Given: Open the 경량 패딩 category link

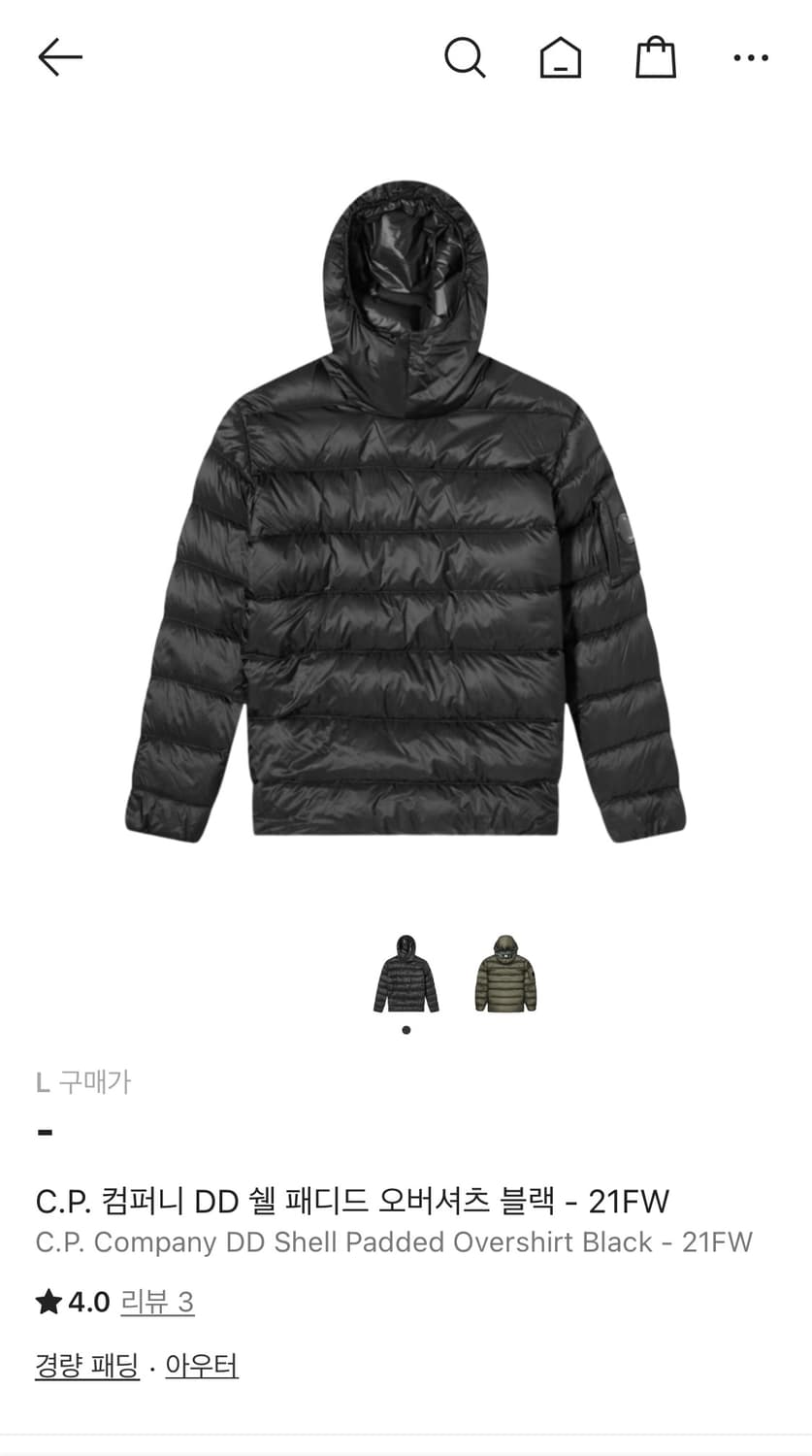Looking at the screenshot, I should click(x=85, y=1366).
